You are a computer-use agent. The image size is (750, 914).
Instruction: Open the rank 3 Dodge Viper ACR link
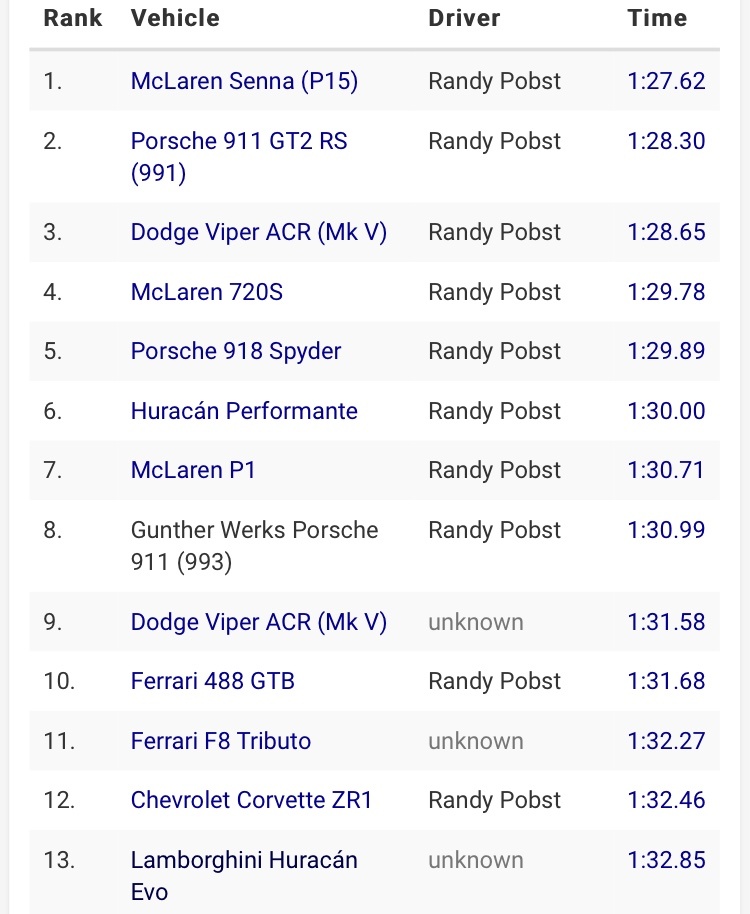click(x=259, y=232)
